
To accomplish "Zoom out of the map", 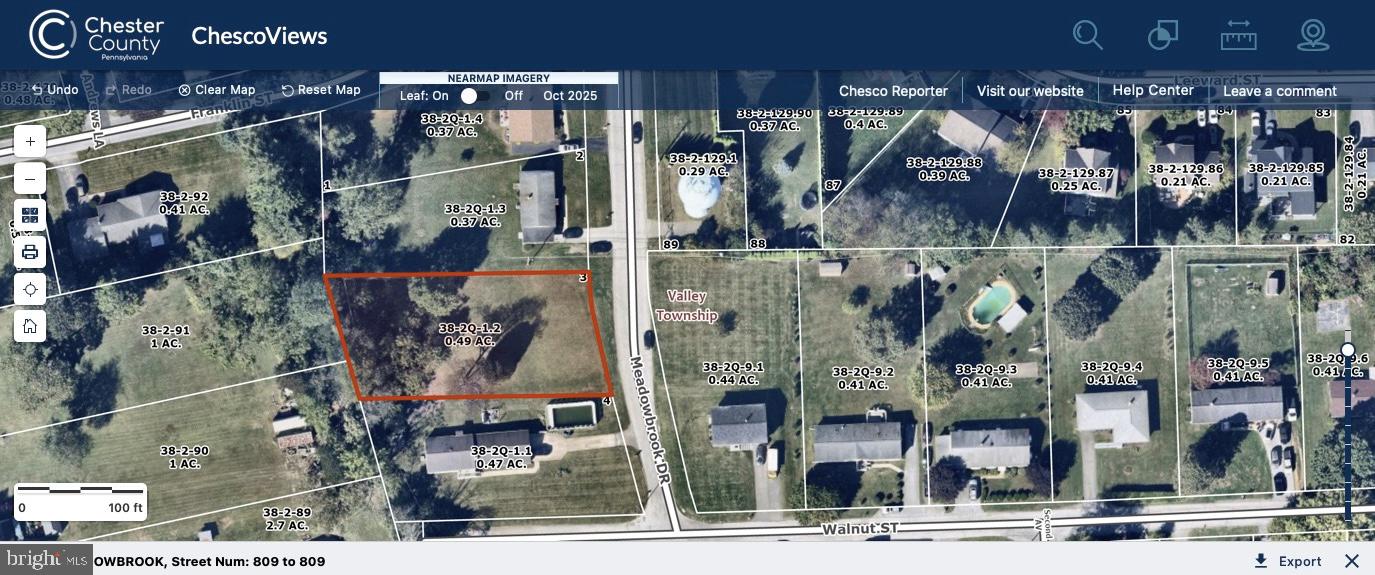I will (30, 179).
